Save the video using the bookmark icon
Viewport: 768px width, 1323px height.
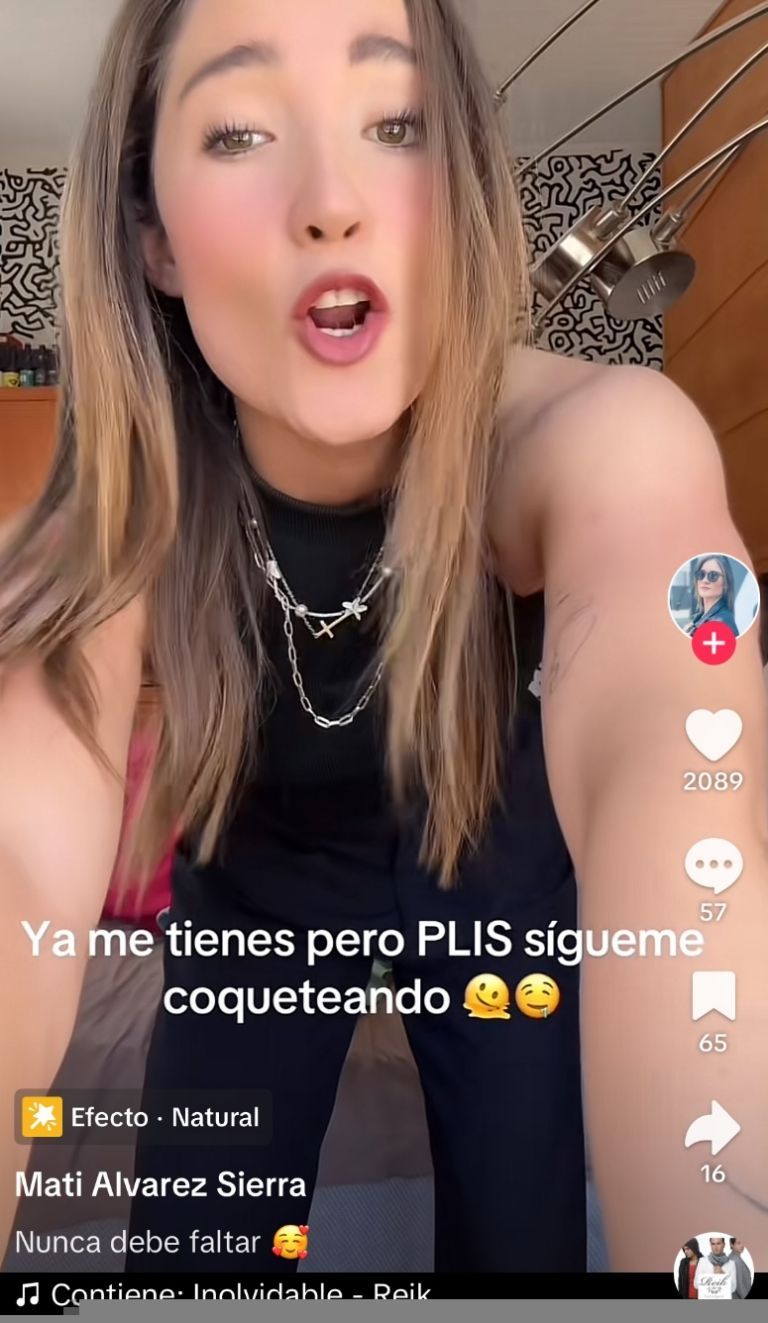coord(714,997)
